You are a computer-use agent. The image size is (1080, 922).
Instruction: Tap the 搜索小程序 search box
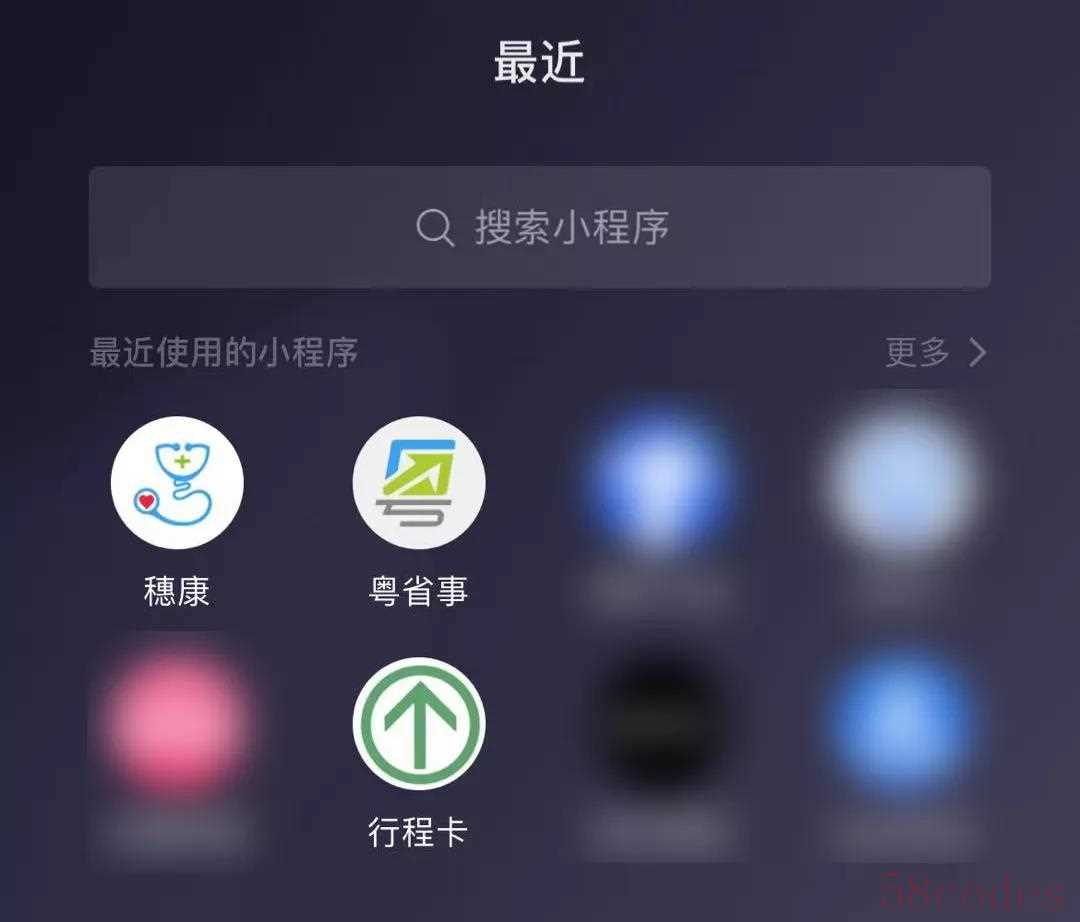(540, 228)
